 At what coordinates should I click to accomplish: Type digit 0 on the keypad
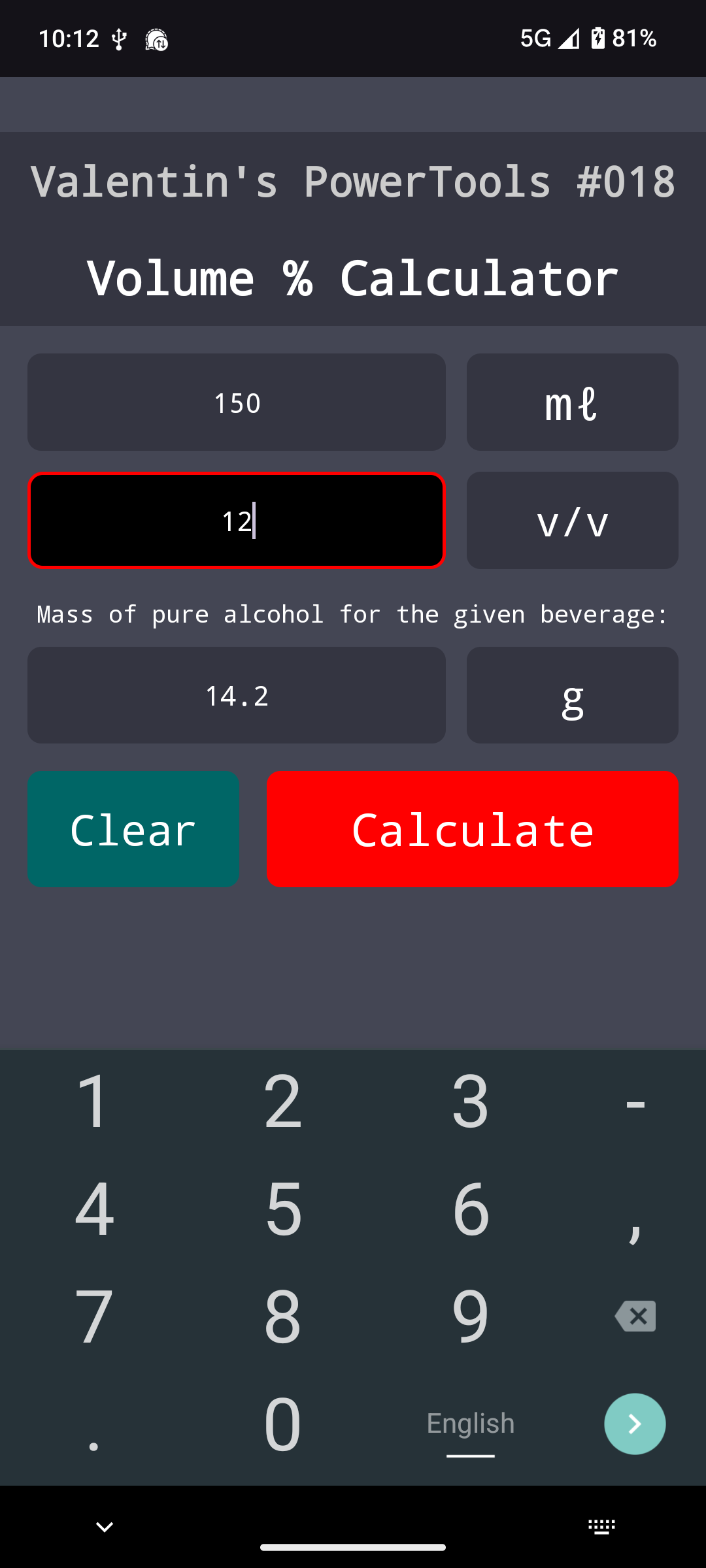[283, 1424]
